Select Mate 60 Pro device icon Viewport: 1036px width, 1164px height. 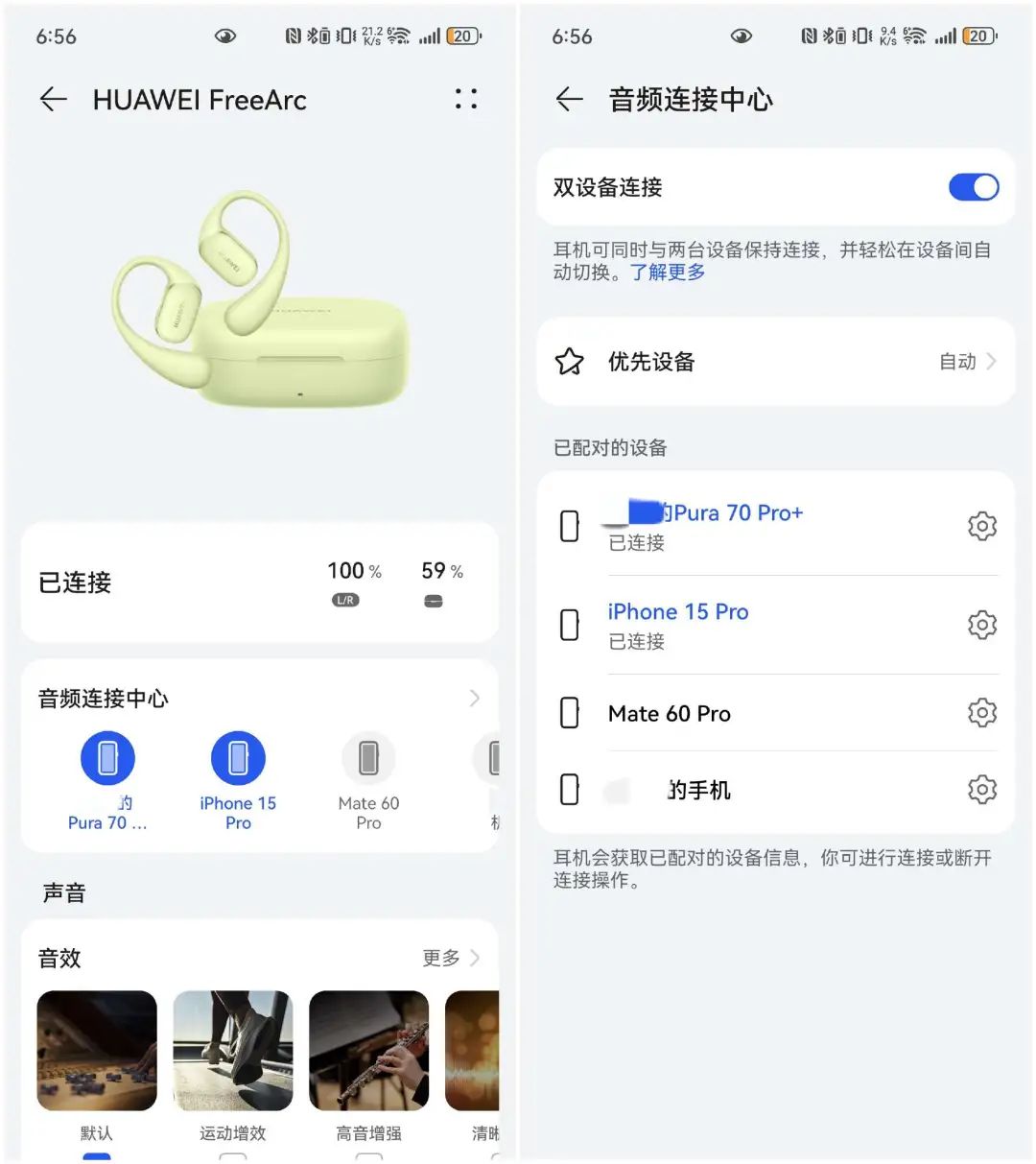368,758
